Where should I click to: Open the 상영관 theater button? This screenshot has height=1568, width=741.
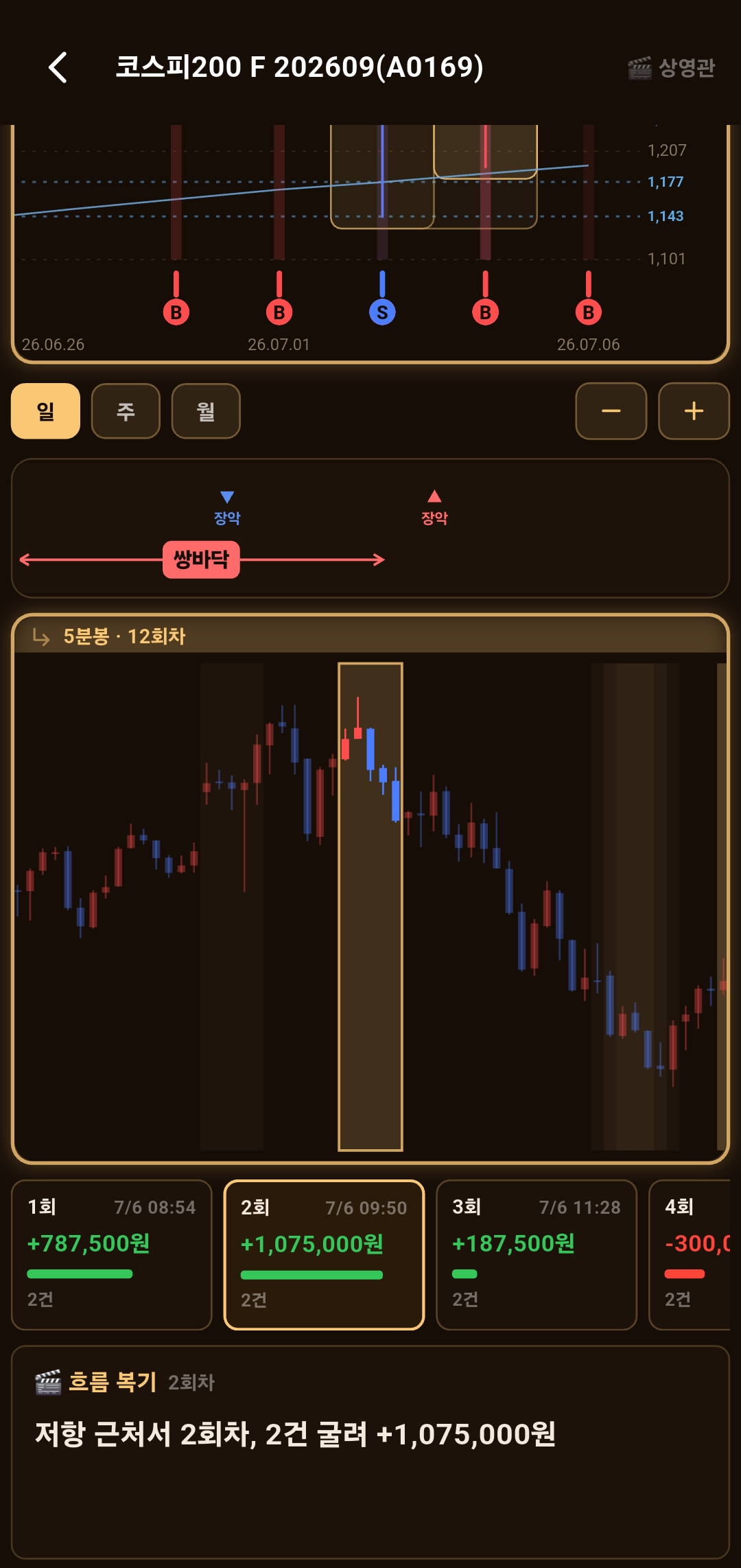[x=671, y=67]
